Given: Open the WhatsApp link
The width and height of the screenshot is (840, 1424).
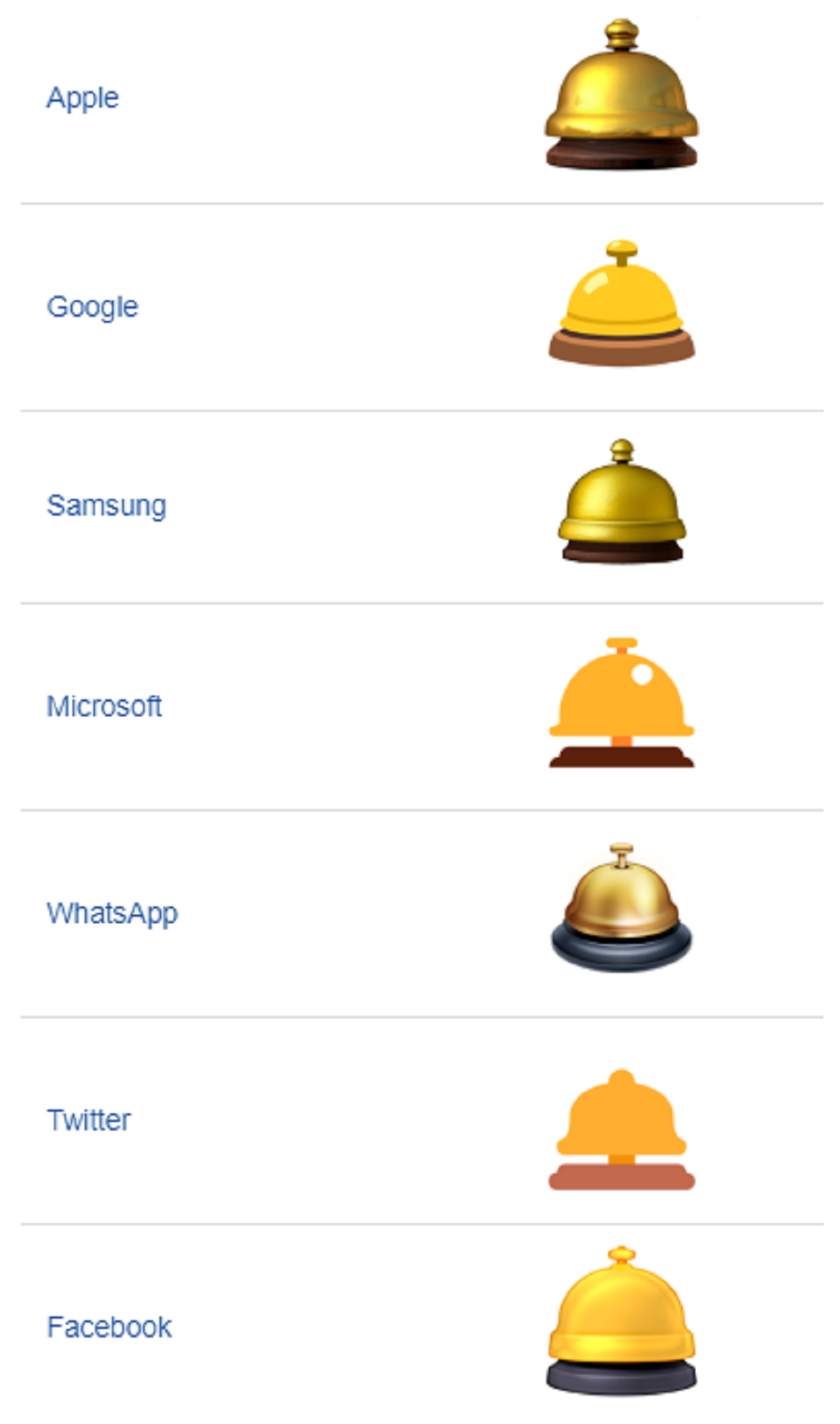Looking at the screenshot, I should [112, 914].
